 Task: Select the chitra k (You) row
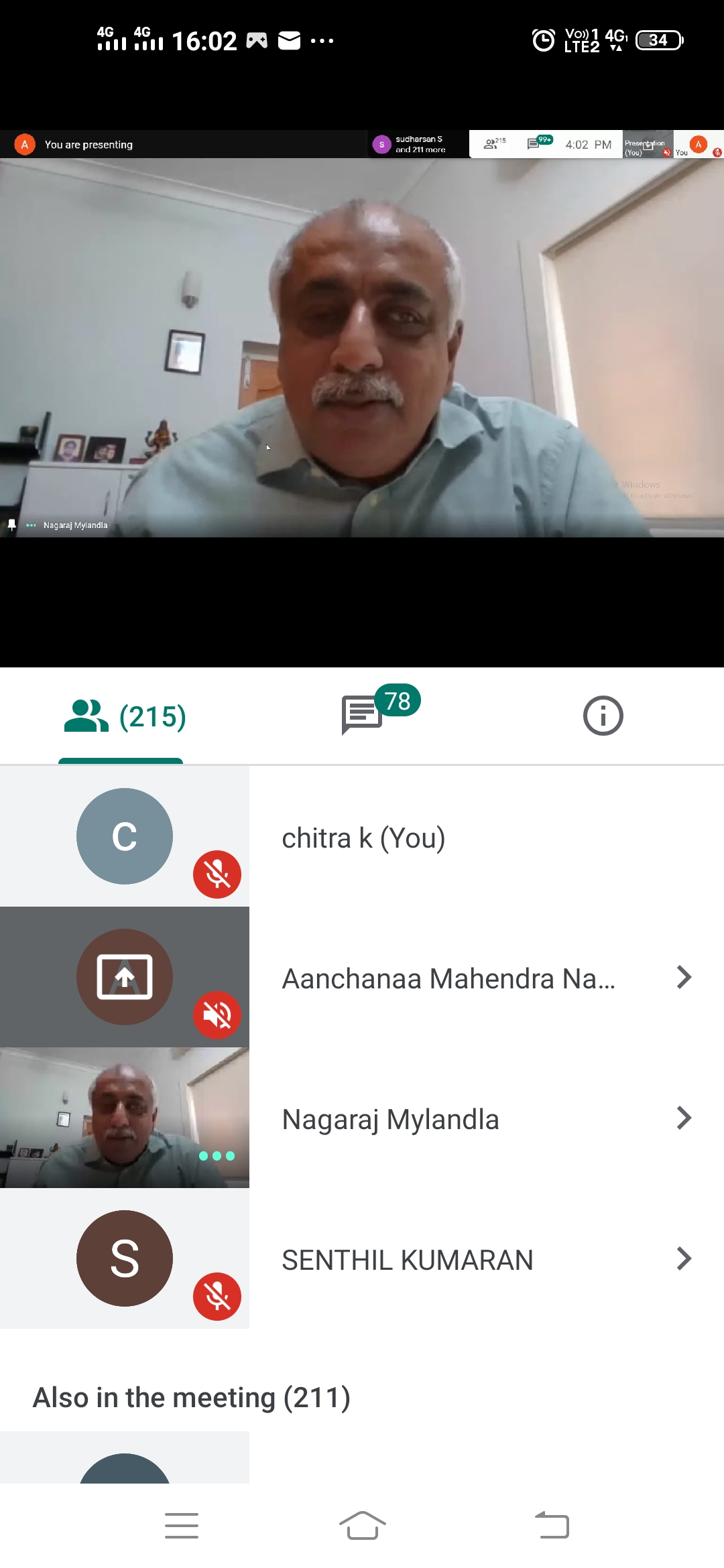pyautogui.click(x=362, y=836)
